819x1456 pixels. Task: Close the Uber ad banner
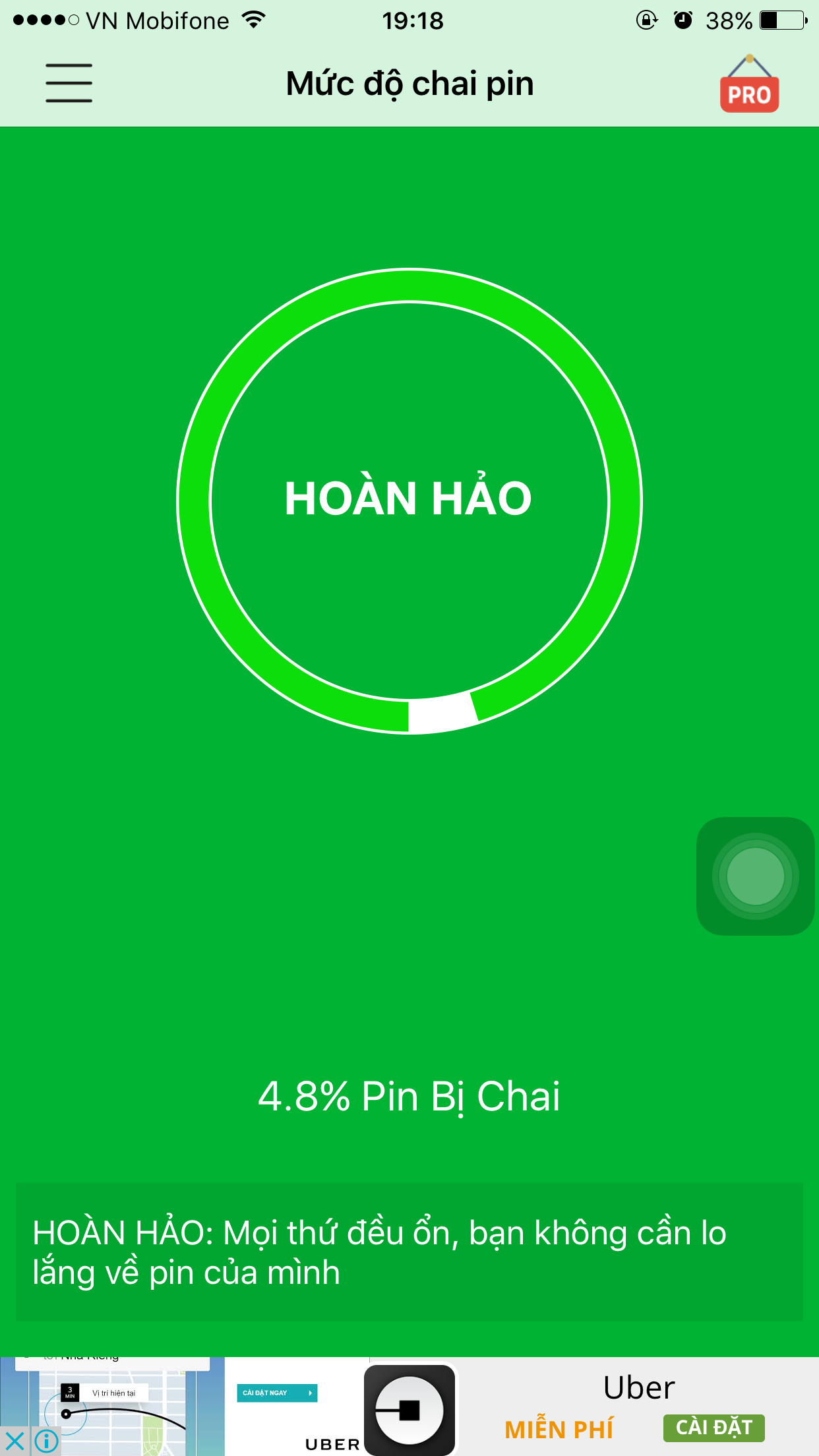pos(15,1441)
